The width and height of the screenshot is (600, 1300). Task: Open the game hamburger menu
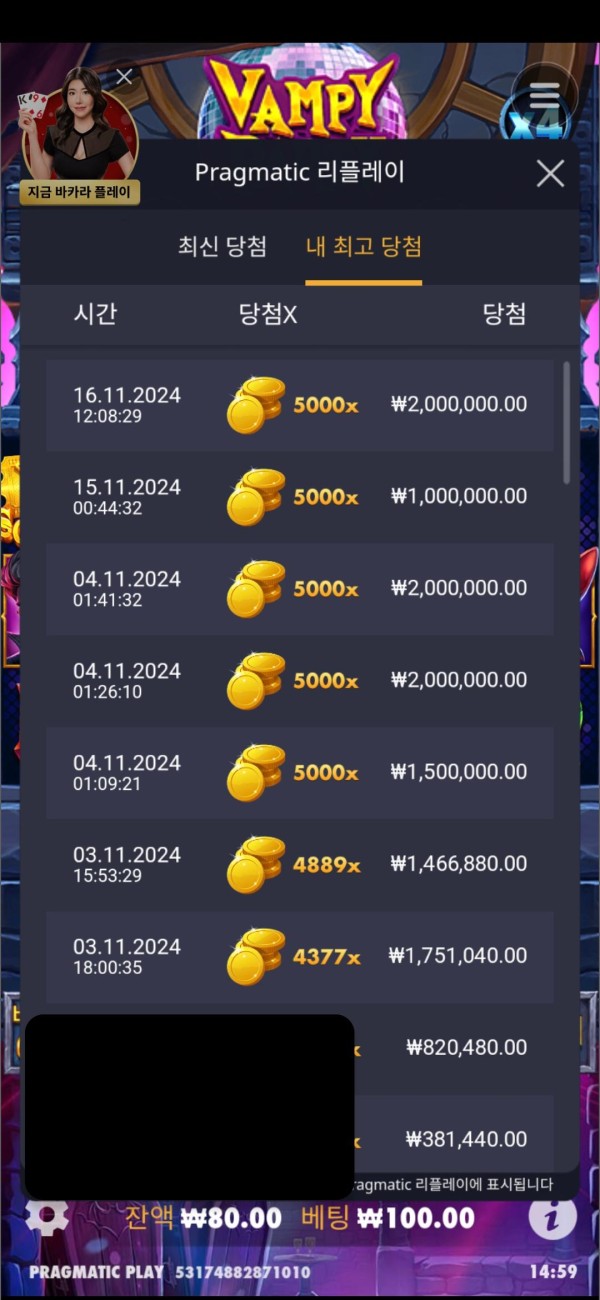pyautogui.click(x=544, y=96)
